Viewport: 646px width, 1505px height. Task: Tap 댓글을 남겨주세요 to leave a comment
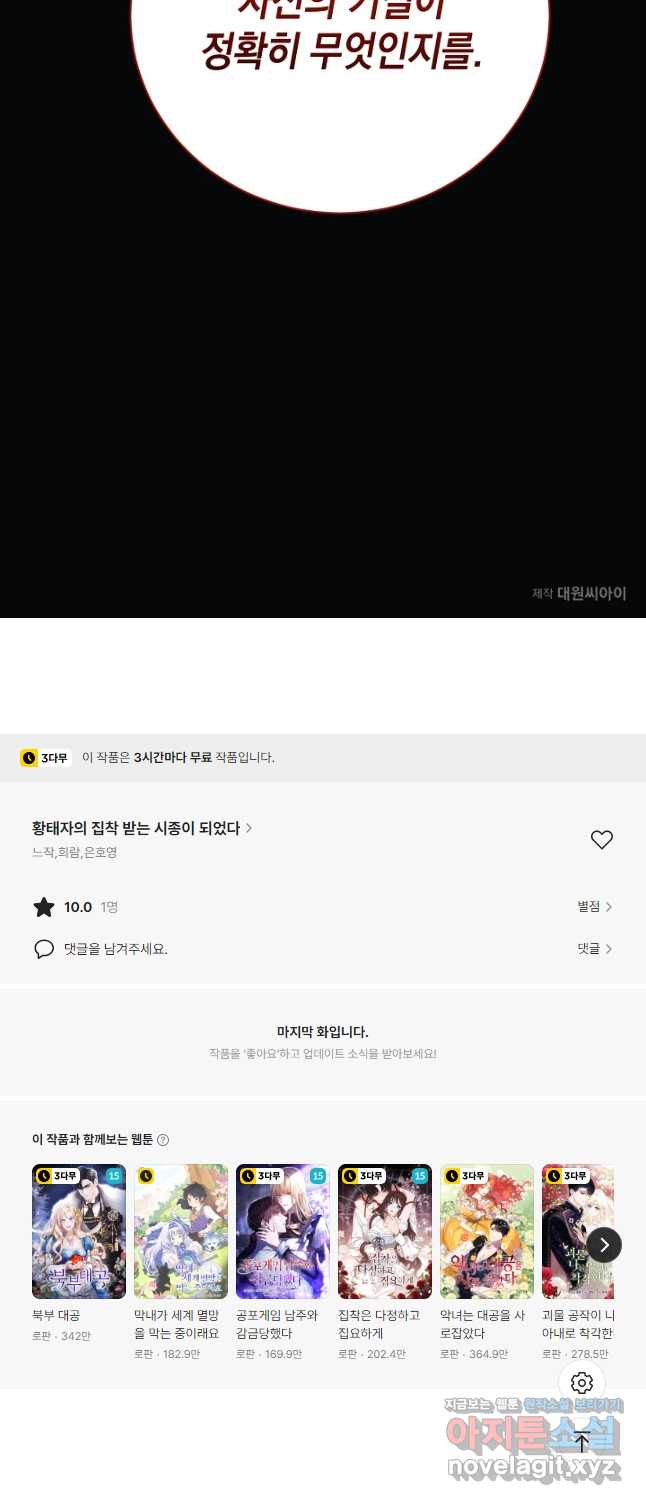(115, 949)
